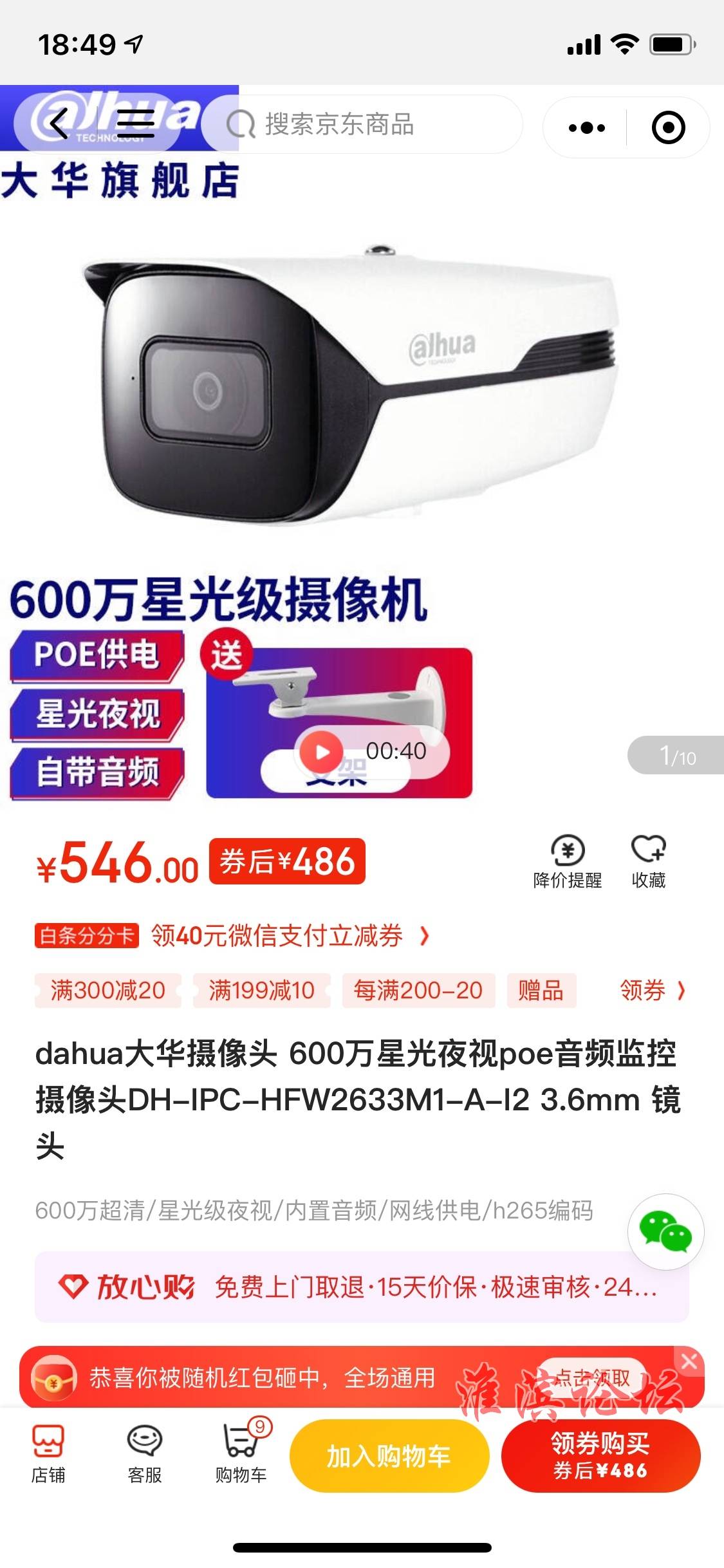Go back with the back arrow
The image size is (724, 1568).
tap(59, 124)
